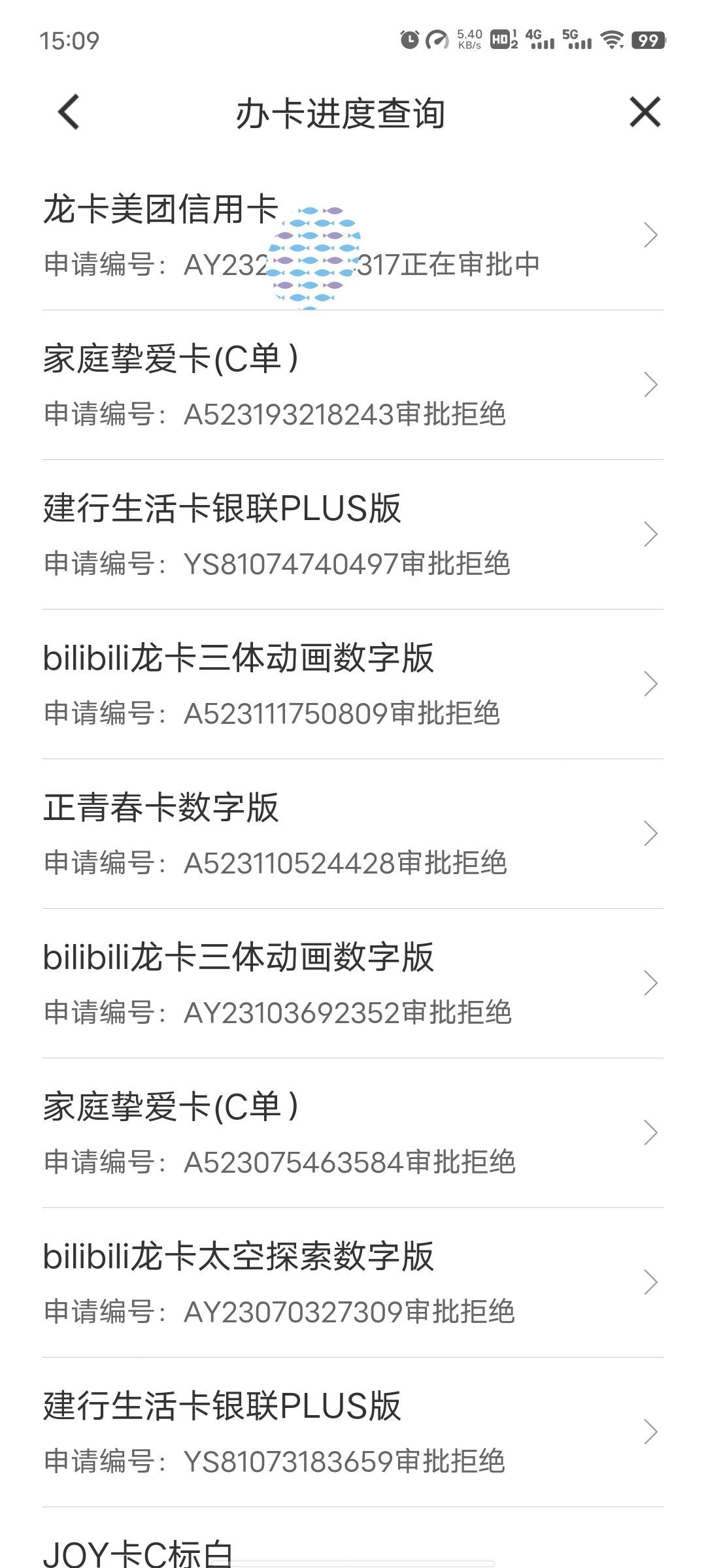Open 建行生活卡银联PLUS版 application YS81073183659
This screenshot has width=706, height=1568.
point(353,1433)
